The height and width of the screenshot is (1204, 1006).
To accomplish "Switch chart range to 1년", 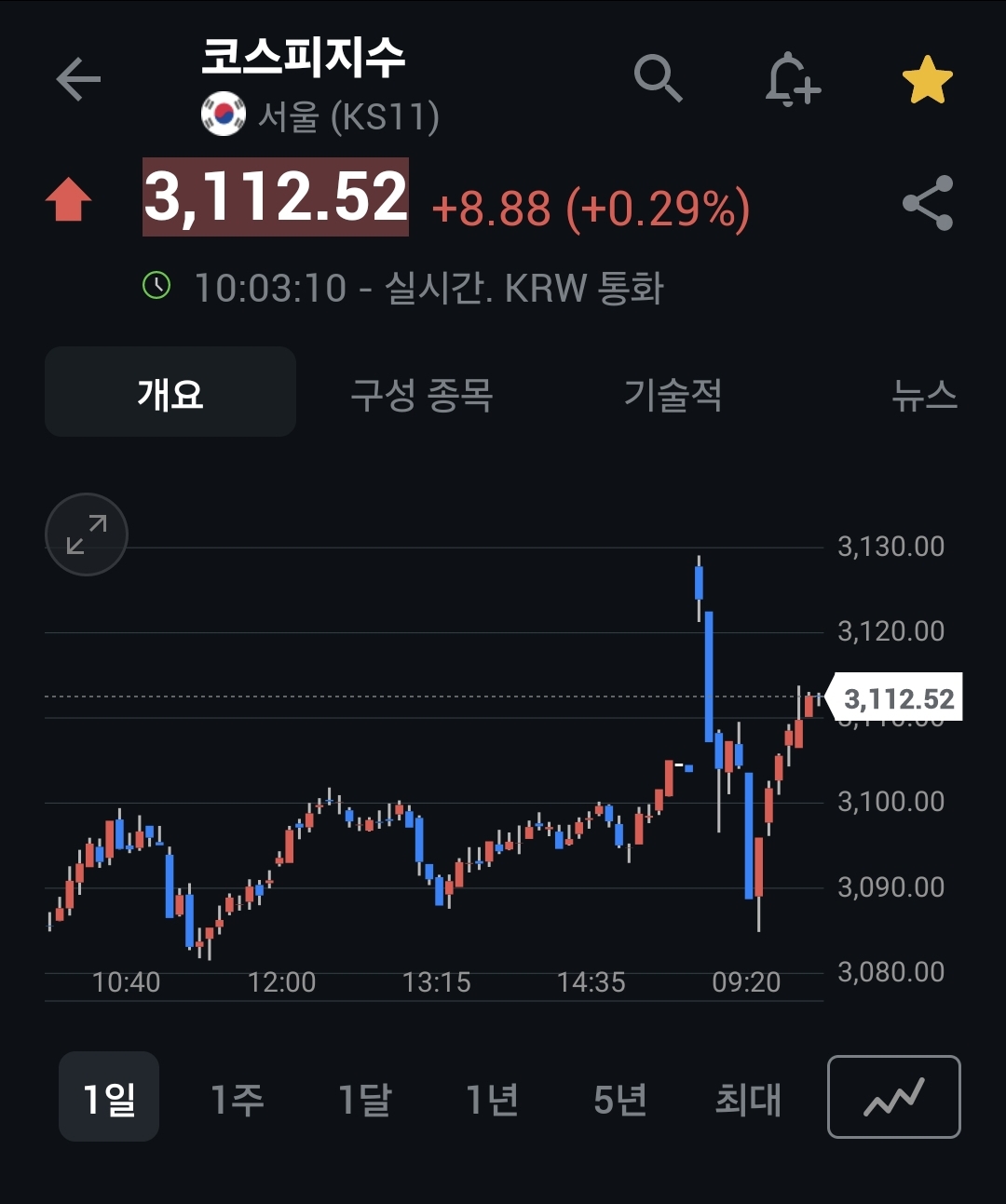I will pos(492,1099).
